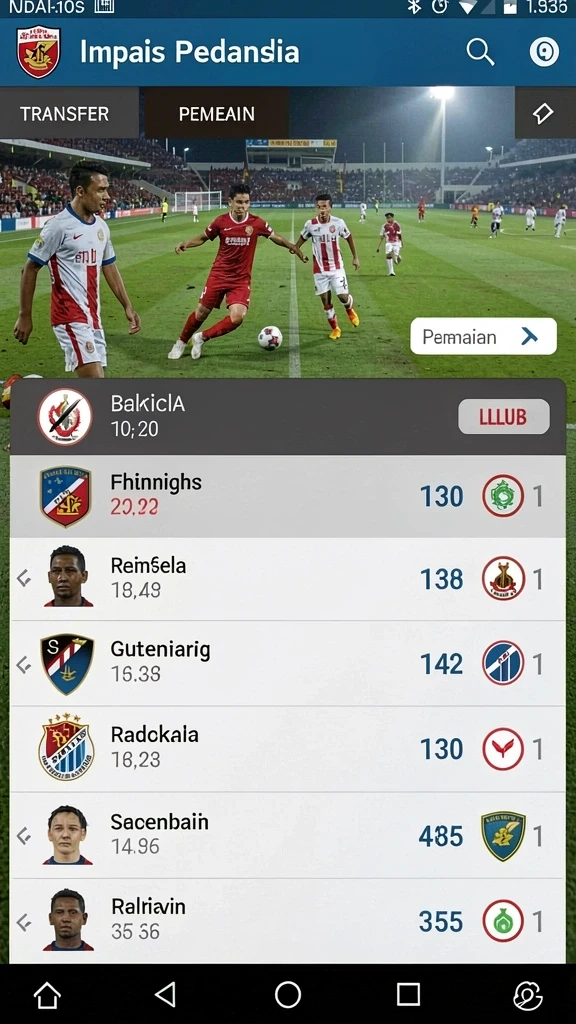Tap the system back triangle
576x1024 pixels.
[165, 995]
